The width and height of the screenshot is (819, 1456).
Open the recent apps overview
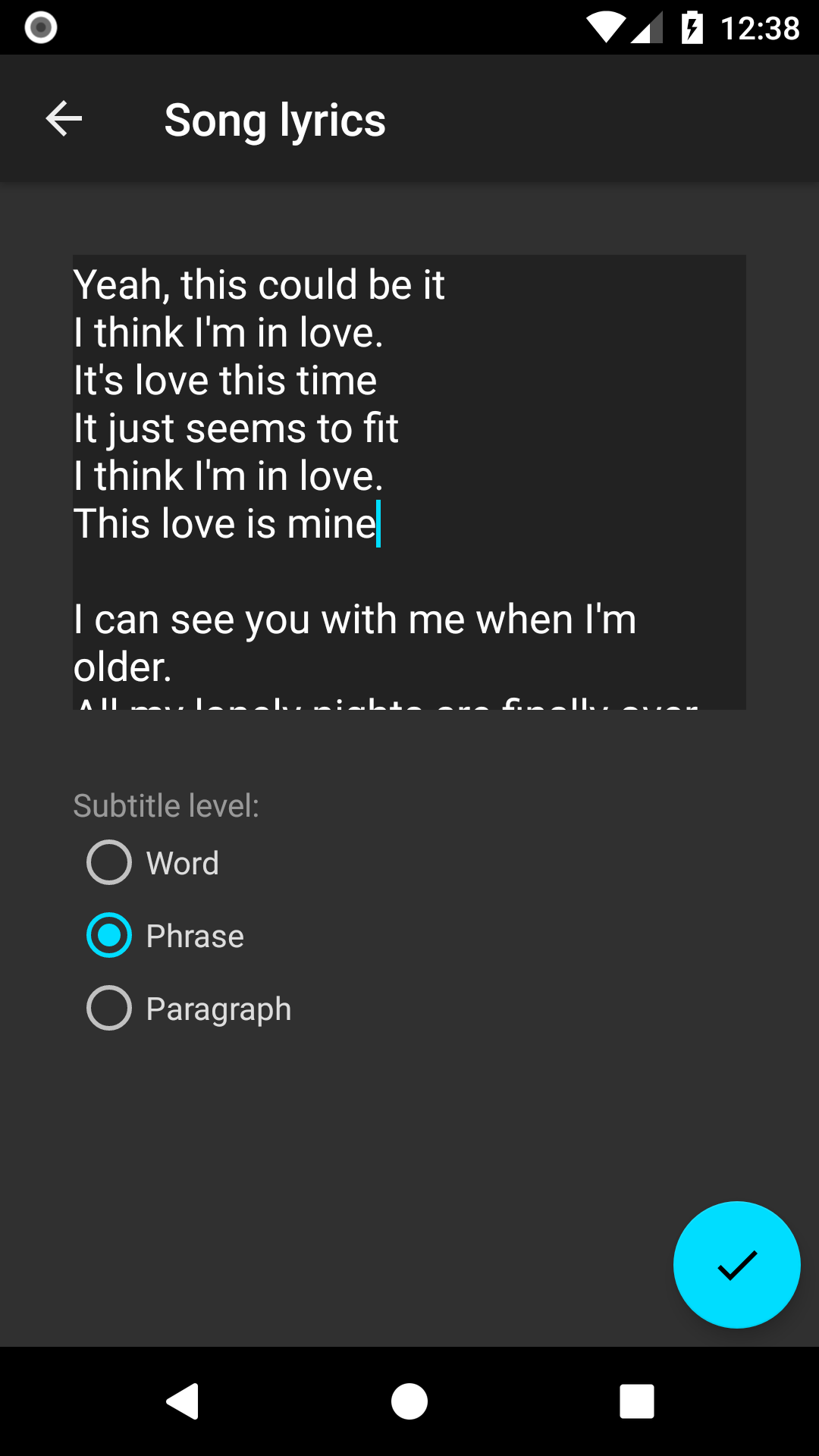[636, 1401]
